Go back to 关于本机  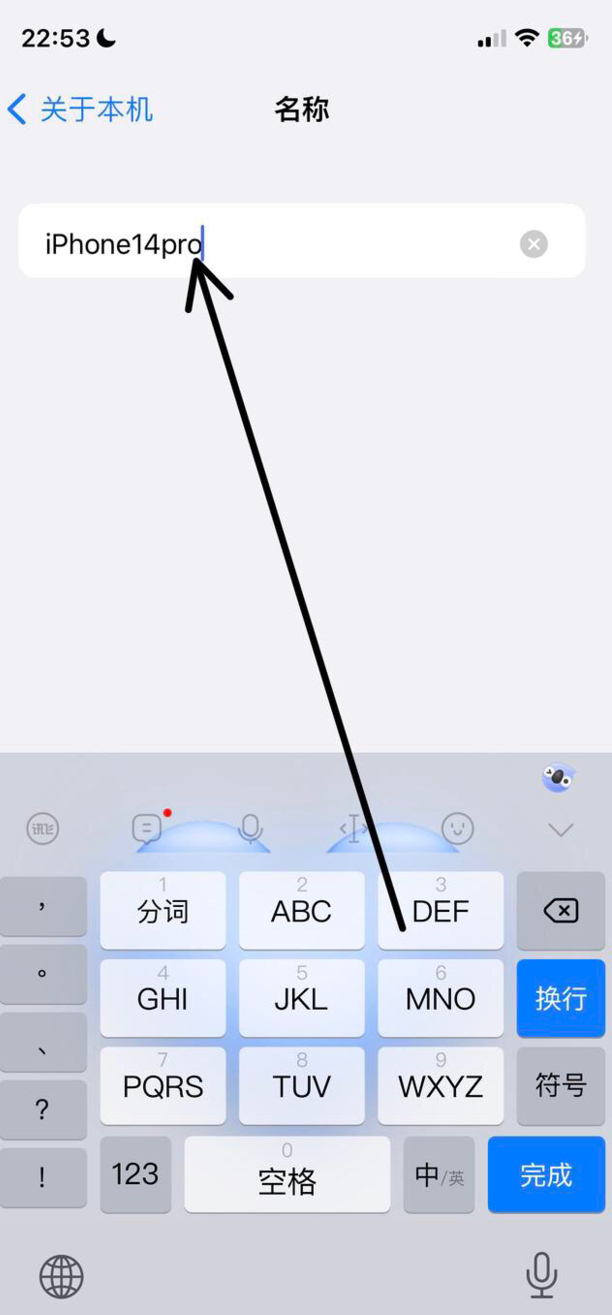tap(80, 109)
